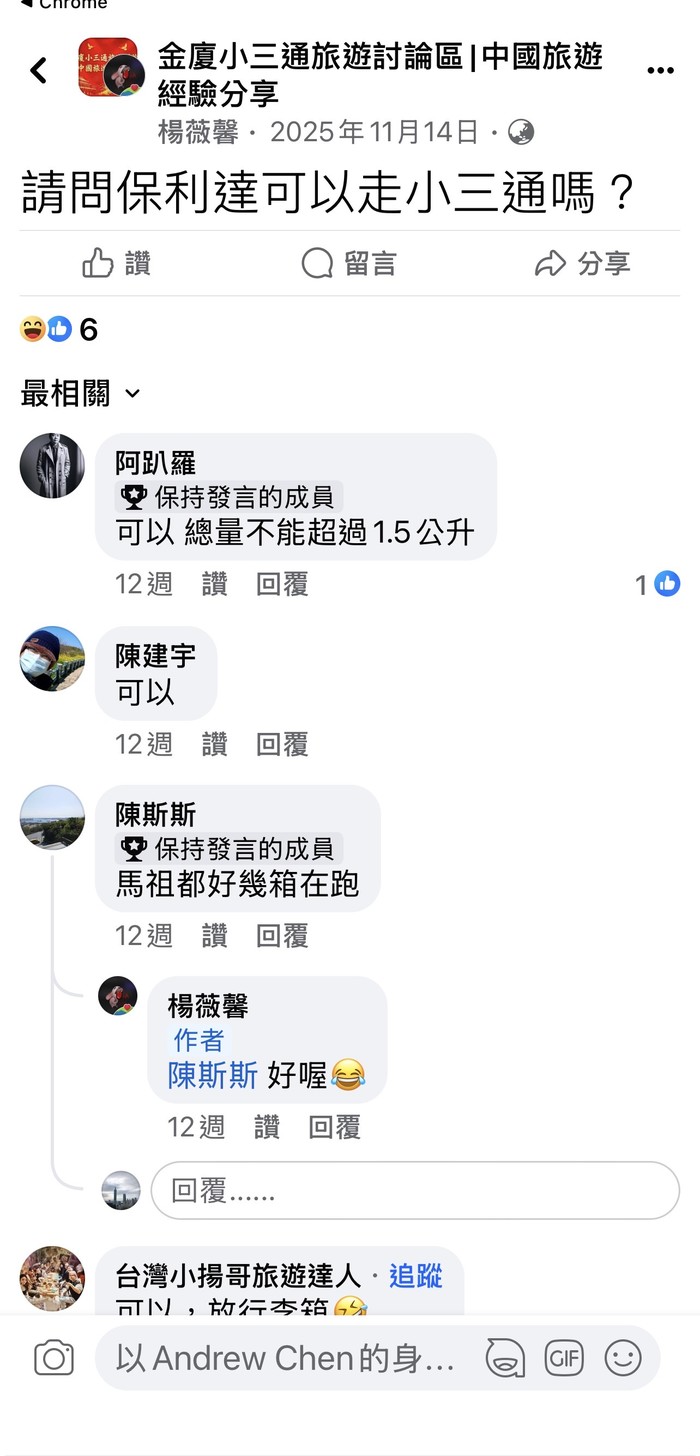Like 陳建宇's comment
The image size is (700, 1456).
click(x=214, y=744)
